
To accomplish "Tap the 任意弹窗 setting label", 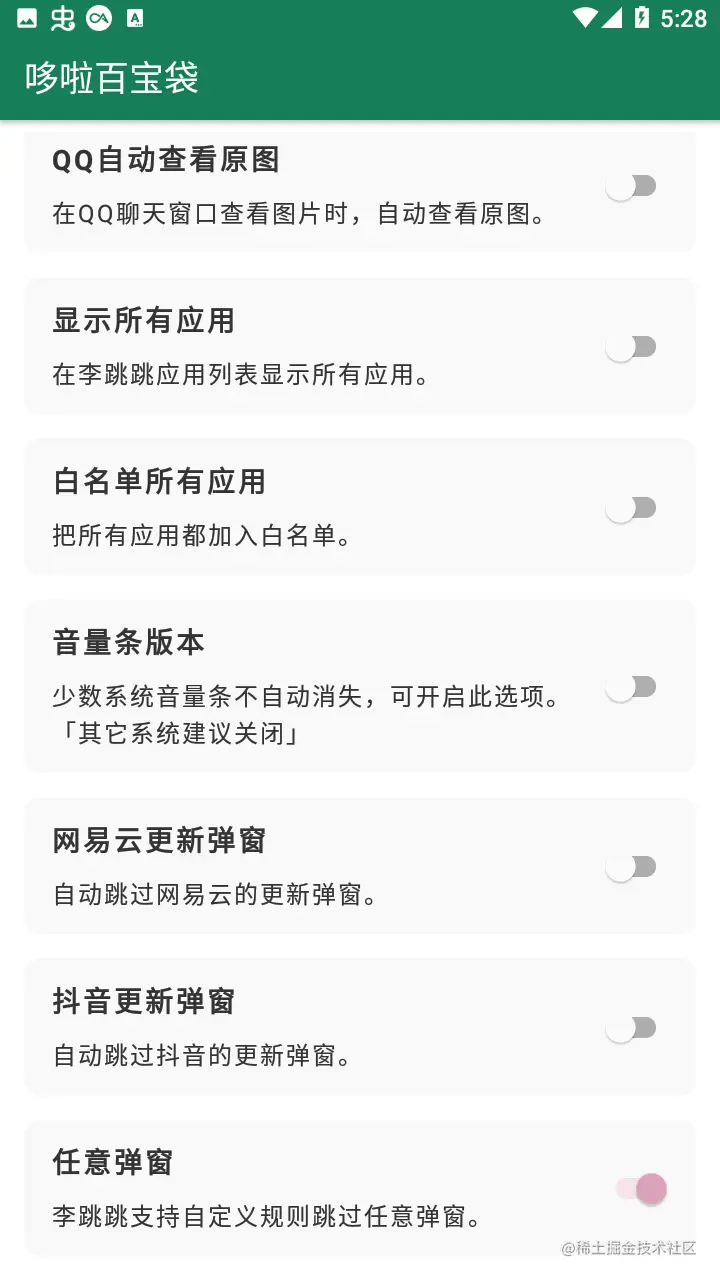I will 112,1163.
